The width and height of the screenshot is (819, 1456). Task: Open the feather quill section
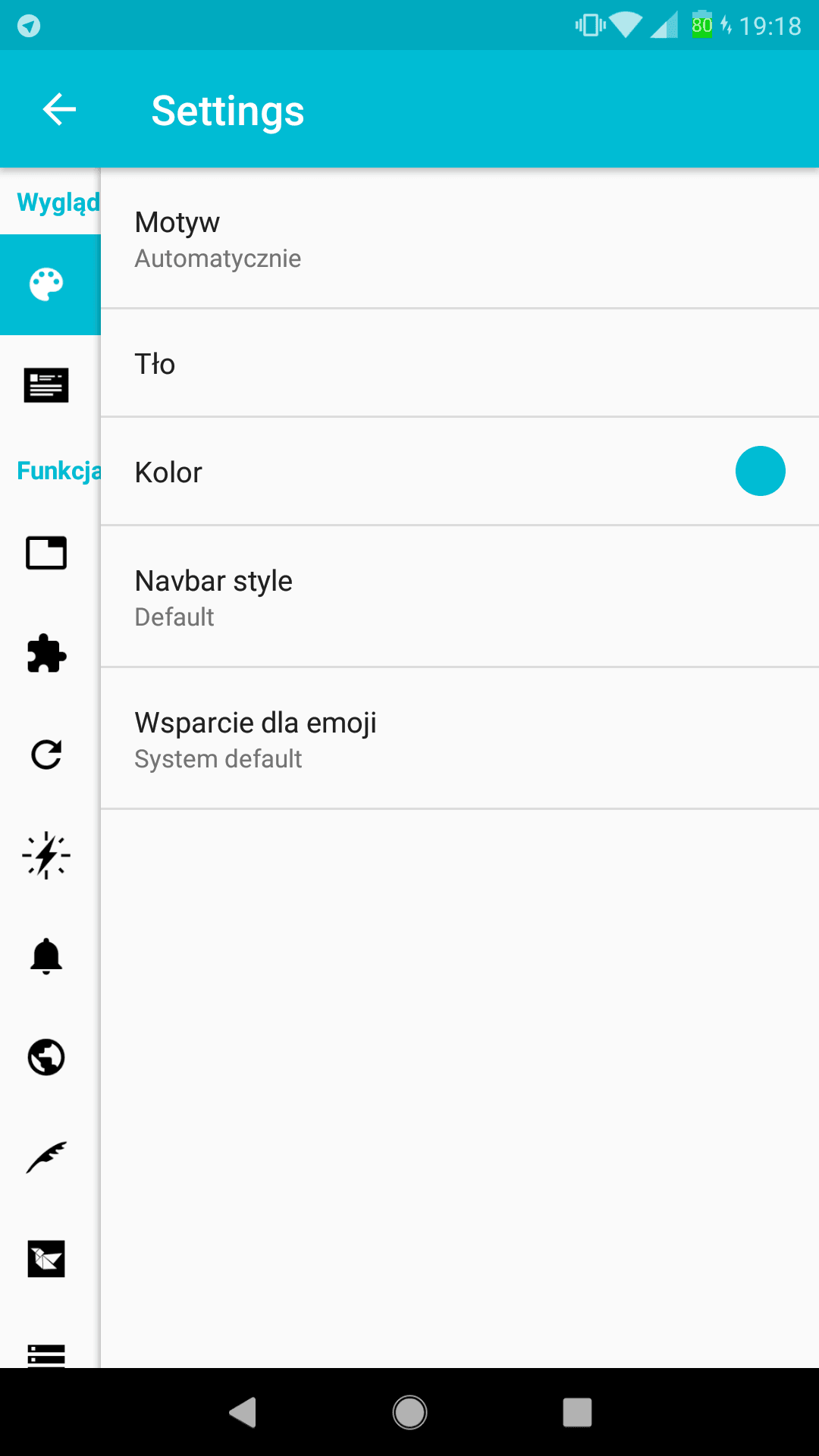coord(46,1158)
